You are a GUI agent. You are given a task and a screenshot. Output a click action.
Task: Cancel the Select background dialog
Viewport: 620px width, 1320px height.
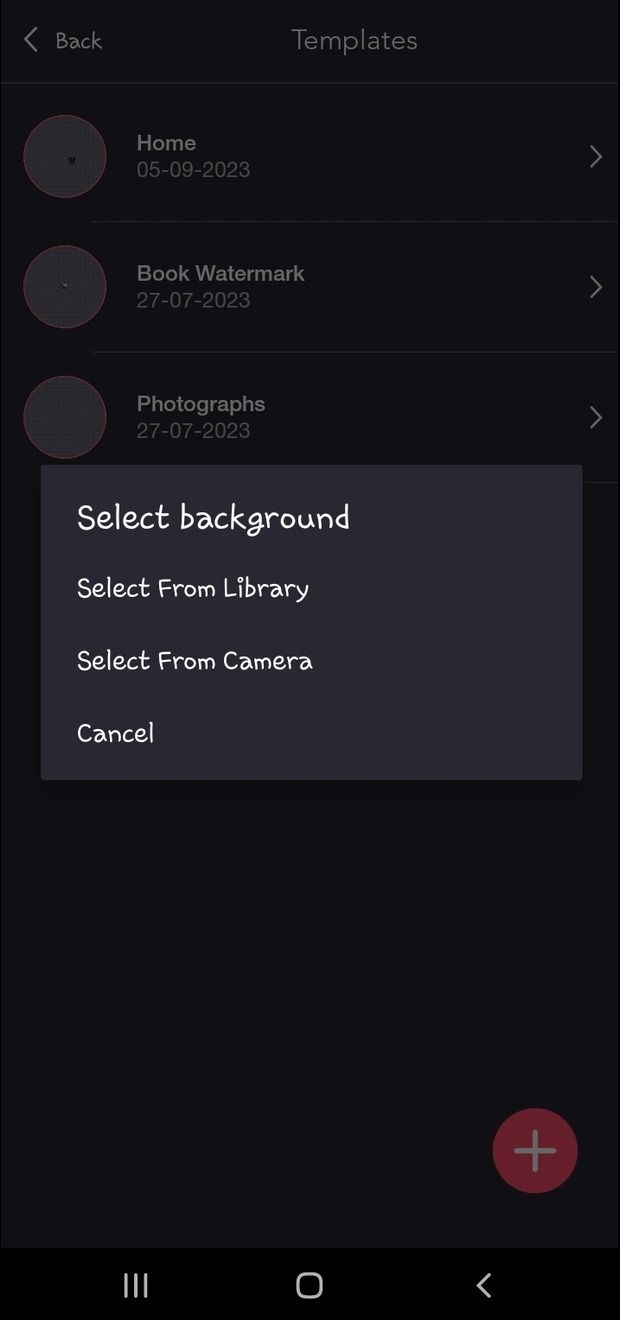116,733
